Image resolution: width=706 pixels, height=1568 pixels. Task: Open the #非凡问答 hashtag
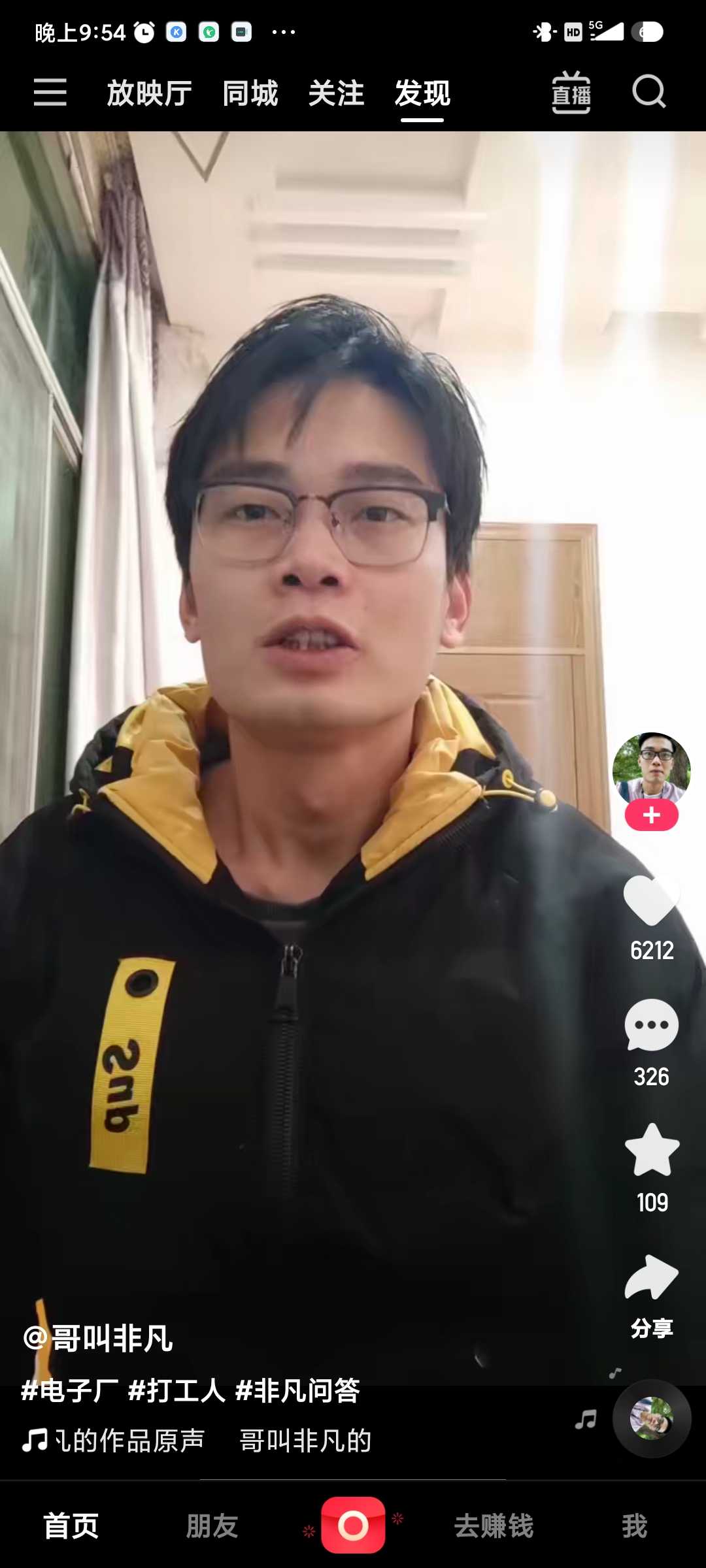(297, 1390)
